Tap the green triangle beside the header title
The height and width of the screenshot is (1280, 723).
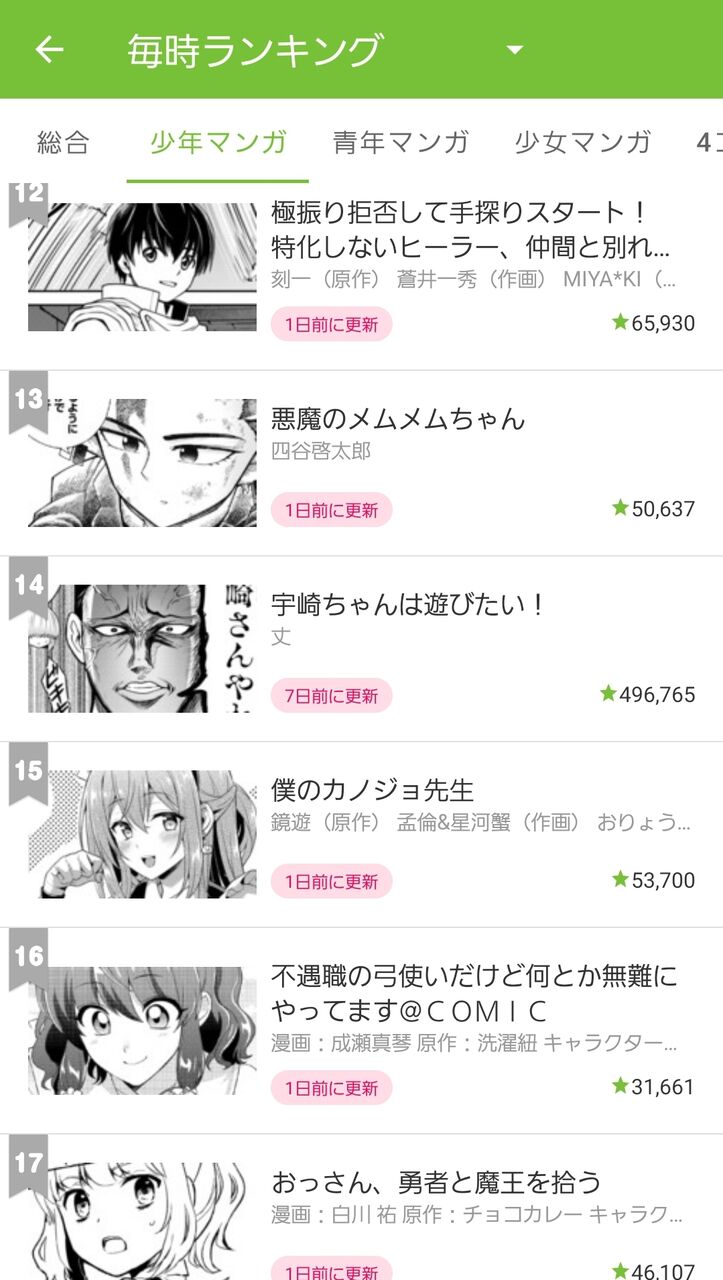[x=513, y=49]
